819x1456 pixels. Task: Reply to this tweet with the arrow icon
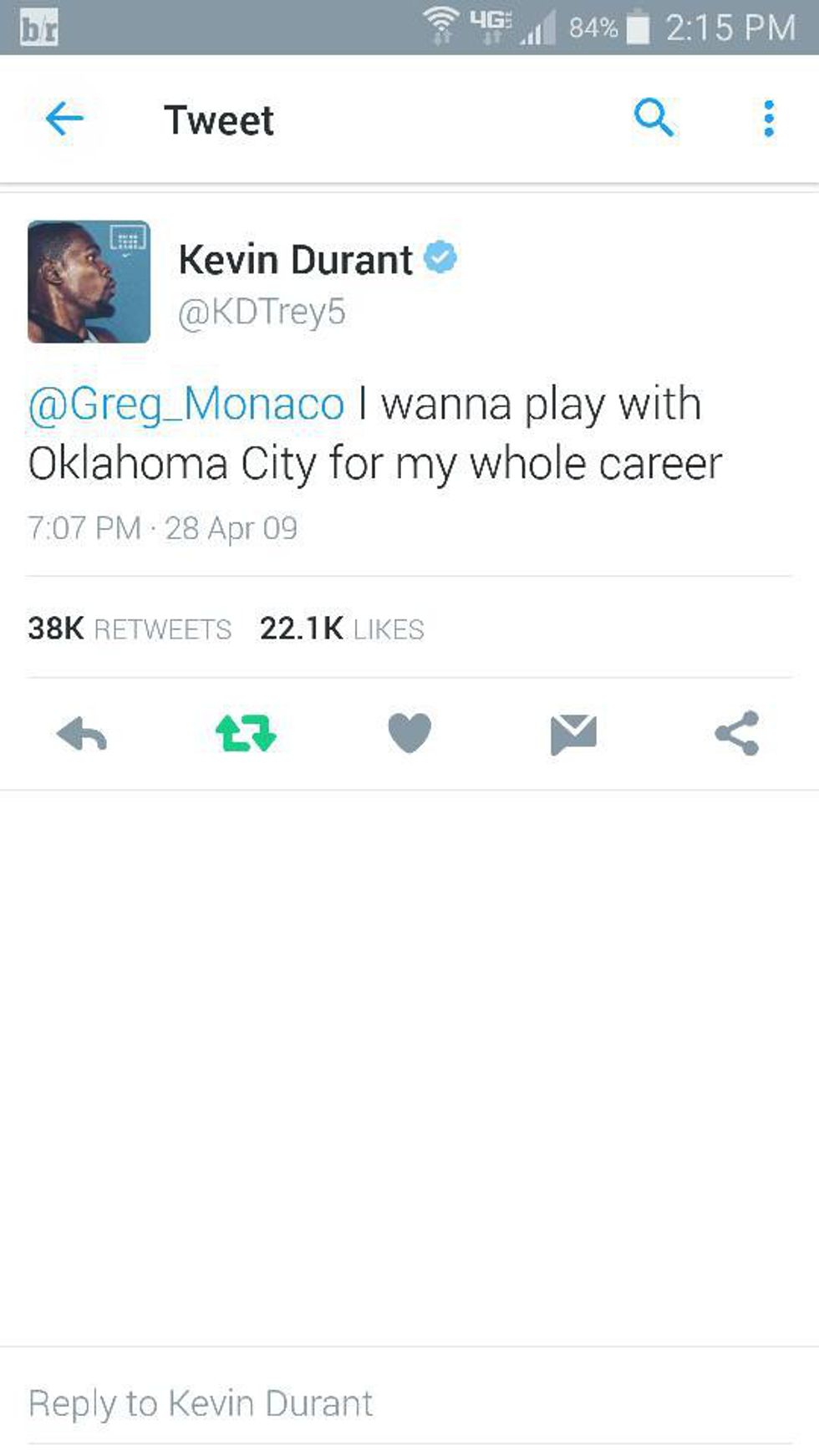(82, 735)
